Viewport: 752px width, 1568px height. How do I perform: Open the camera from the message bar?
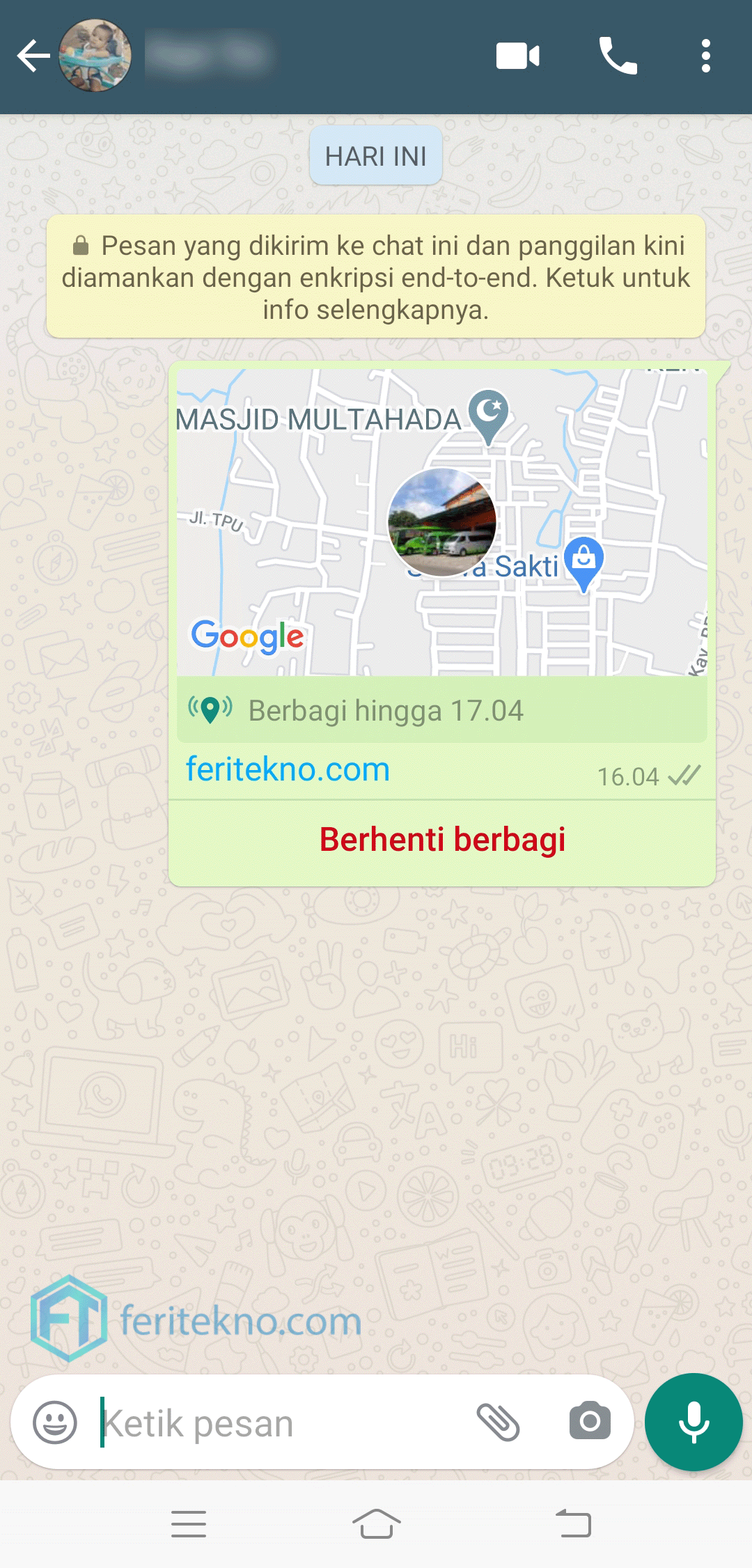pyautogui.click(x=590, y=1420)
